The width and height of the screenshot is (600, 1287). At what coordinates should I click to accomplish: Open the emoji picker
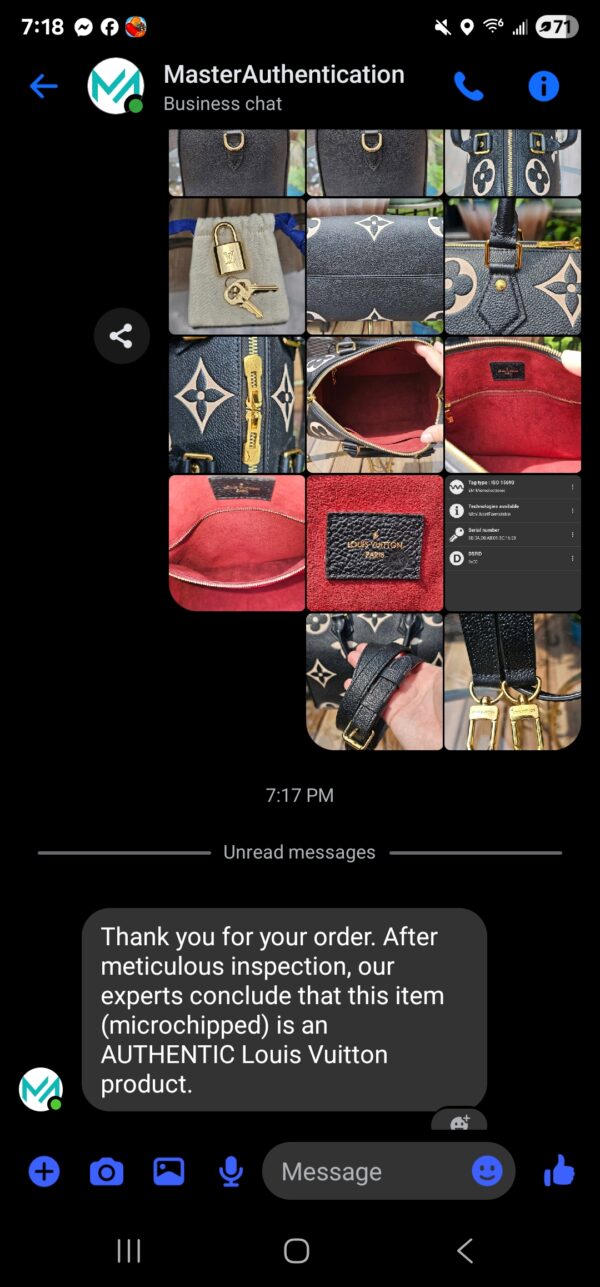(x=487, y=1171)
